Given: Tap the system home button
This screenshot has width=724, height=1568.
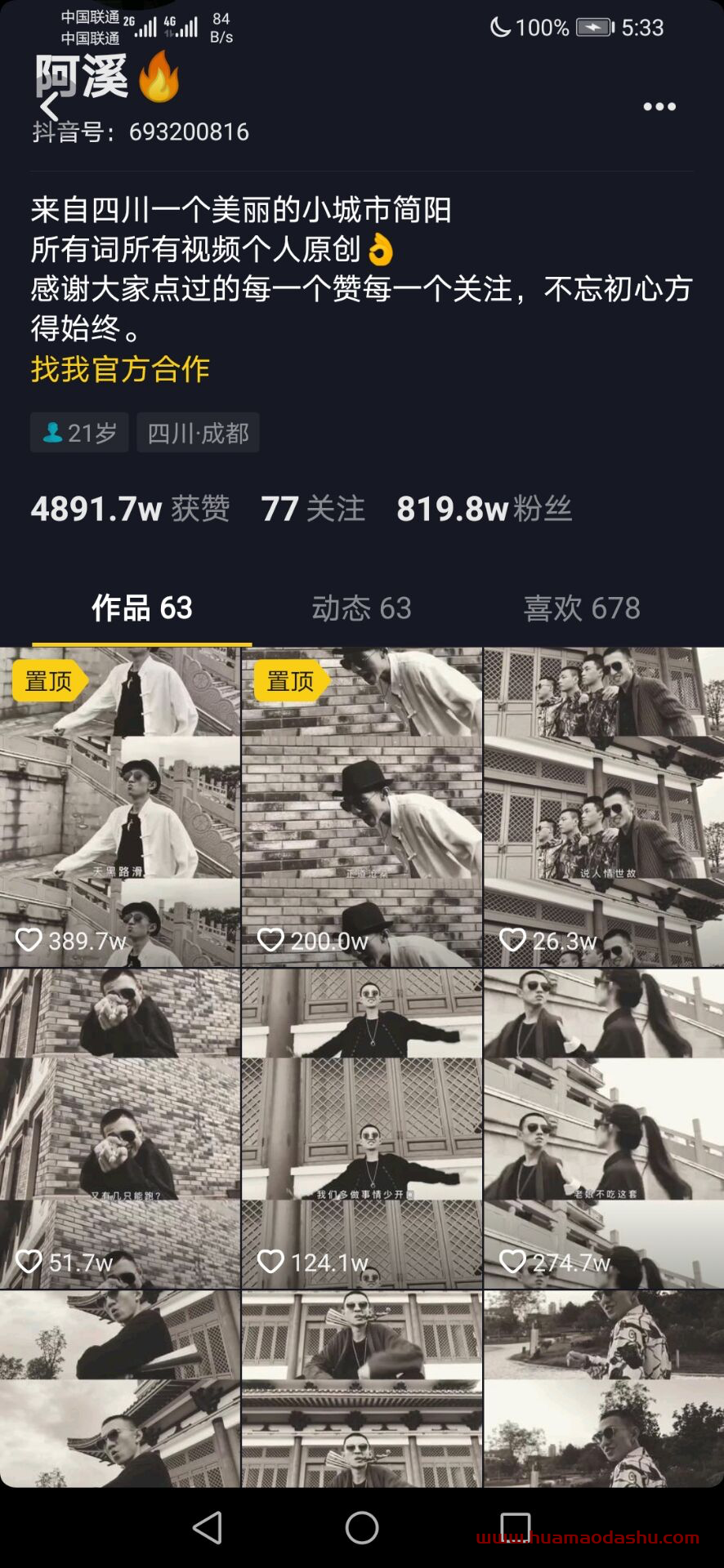Looking at the screenshot, I should click(x=362, y=1527).
